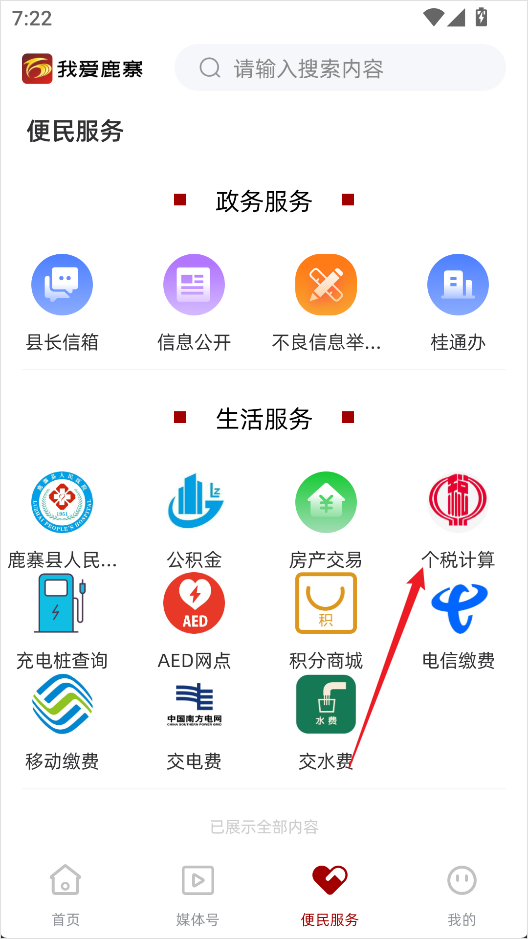Open 个税计算 calculator
The height and width of the screenshot is (939, 528).
tap(458, 520)
